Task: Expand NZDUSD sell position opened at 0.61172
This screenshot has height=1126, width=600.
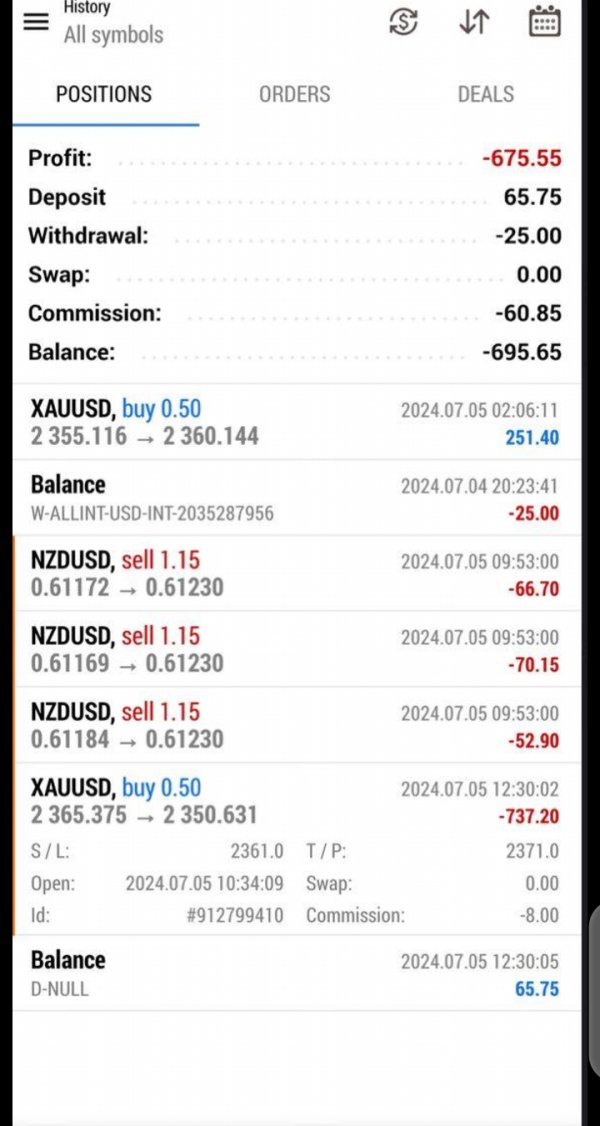Action: pyautogui.click(x=296, y=573)
